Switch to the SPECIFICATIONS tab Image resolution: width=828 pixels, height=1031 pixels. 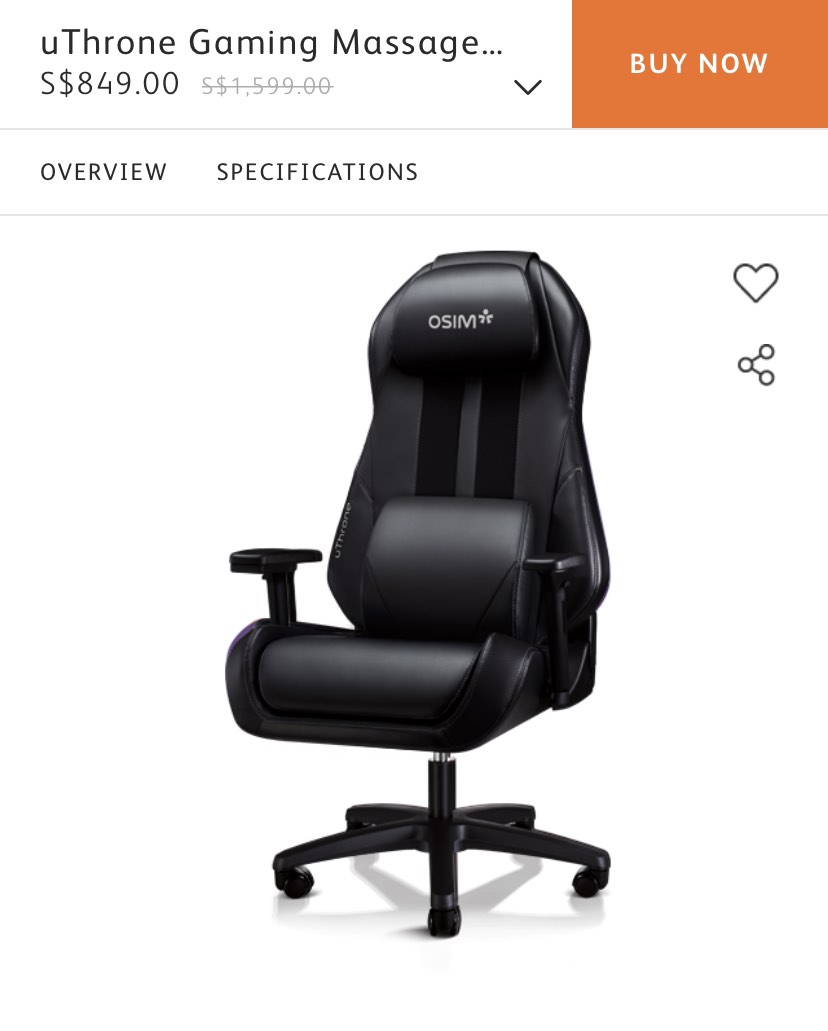[x=317, y=172]
